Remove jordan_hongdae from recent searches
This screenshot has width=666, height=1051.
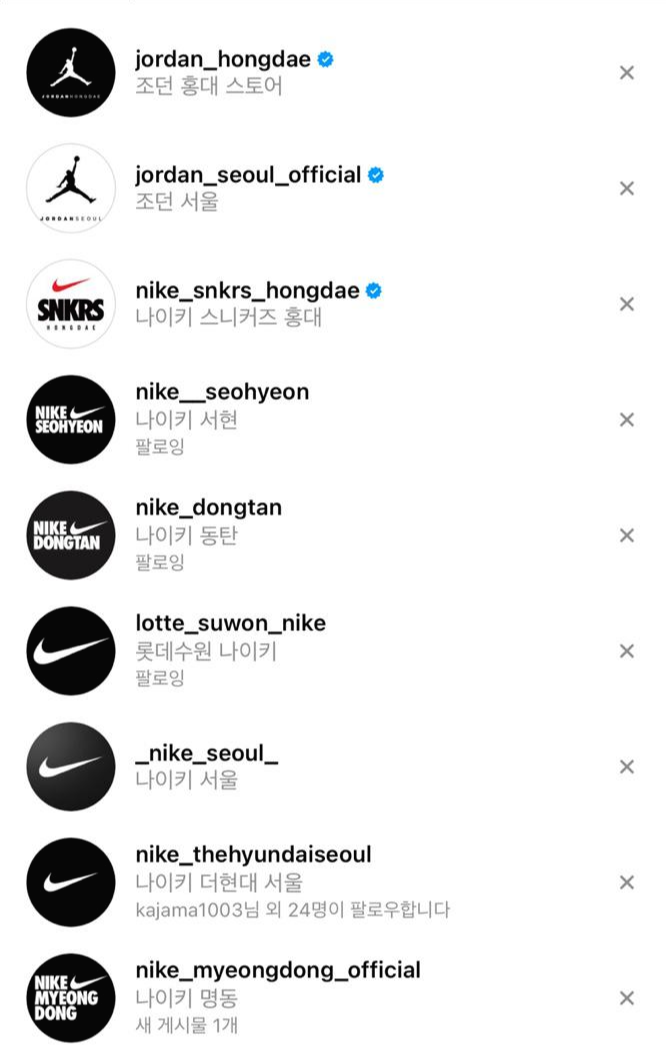(x=626, y=72)
